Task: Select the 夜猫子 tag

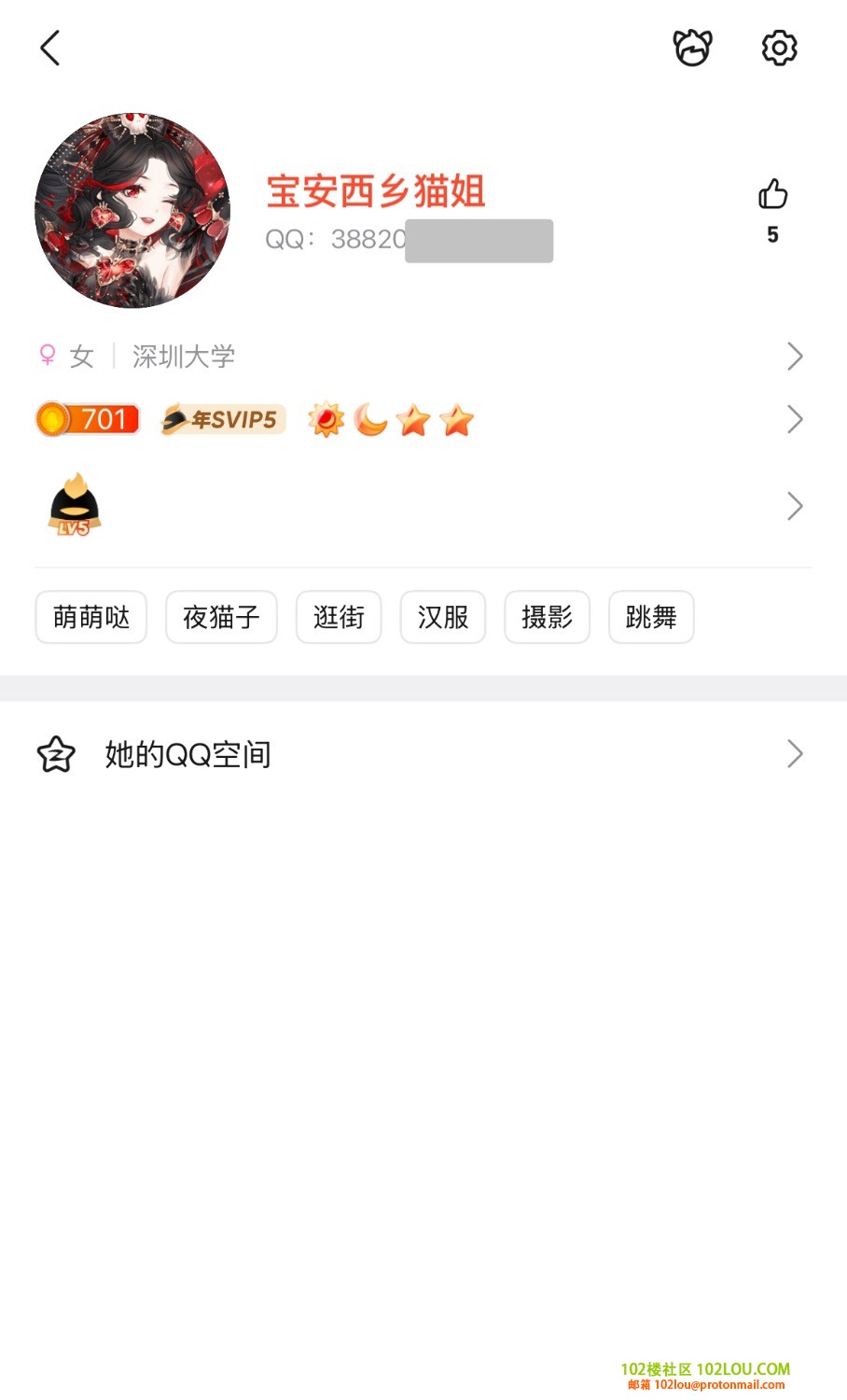Action: click(221, 617)
